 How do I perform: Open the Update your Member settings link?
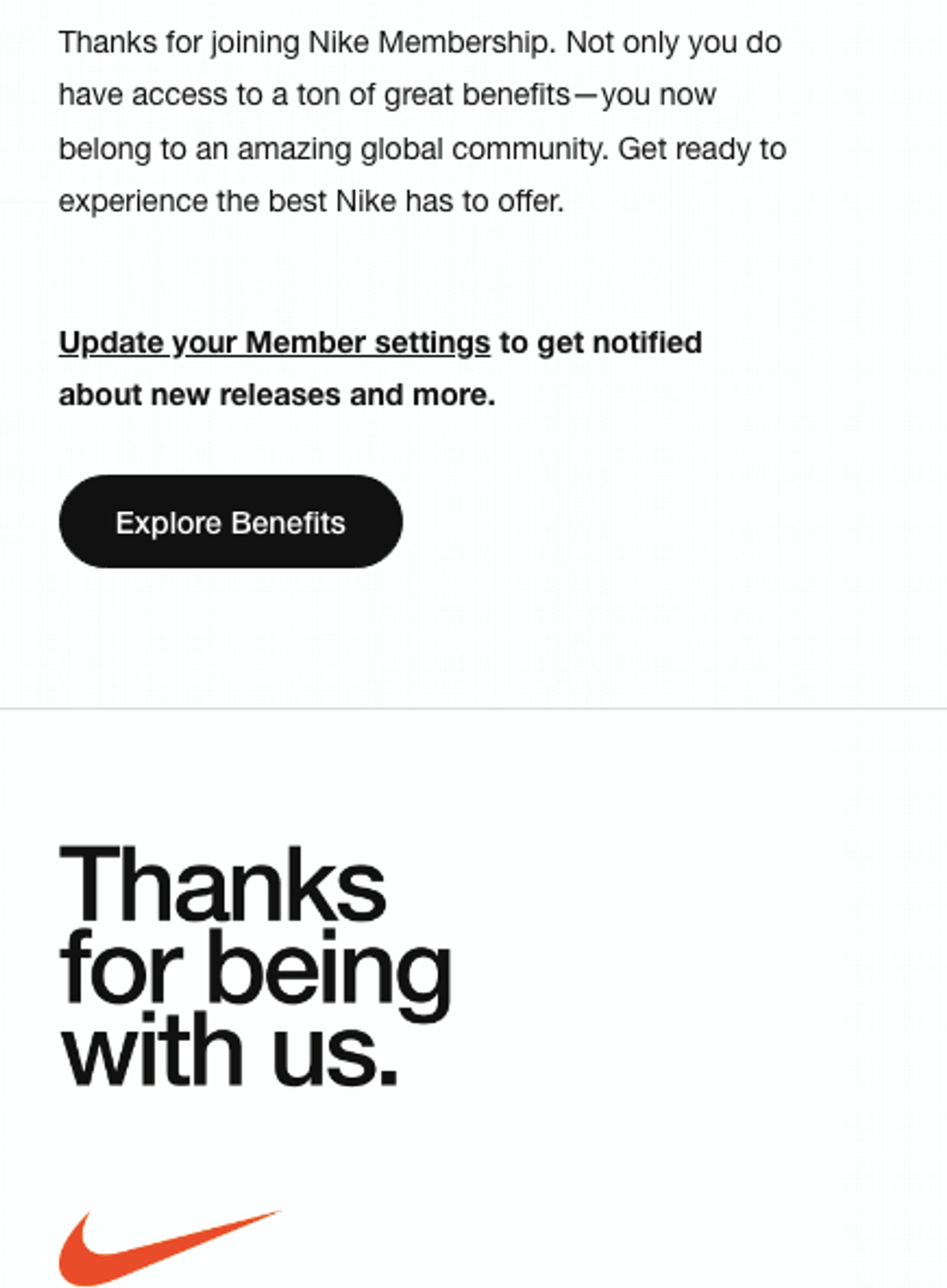click(274, 343)
